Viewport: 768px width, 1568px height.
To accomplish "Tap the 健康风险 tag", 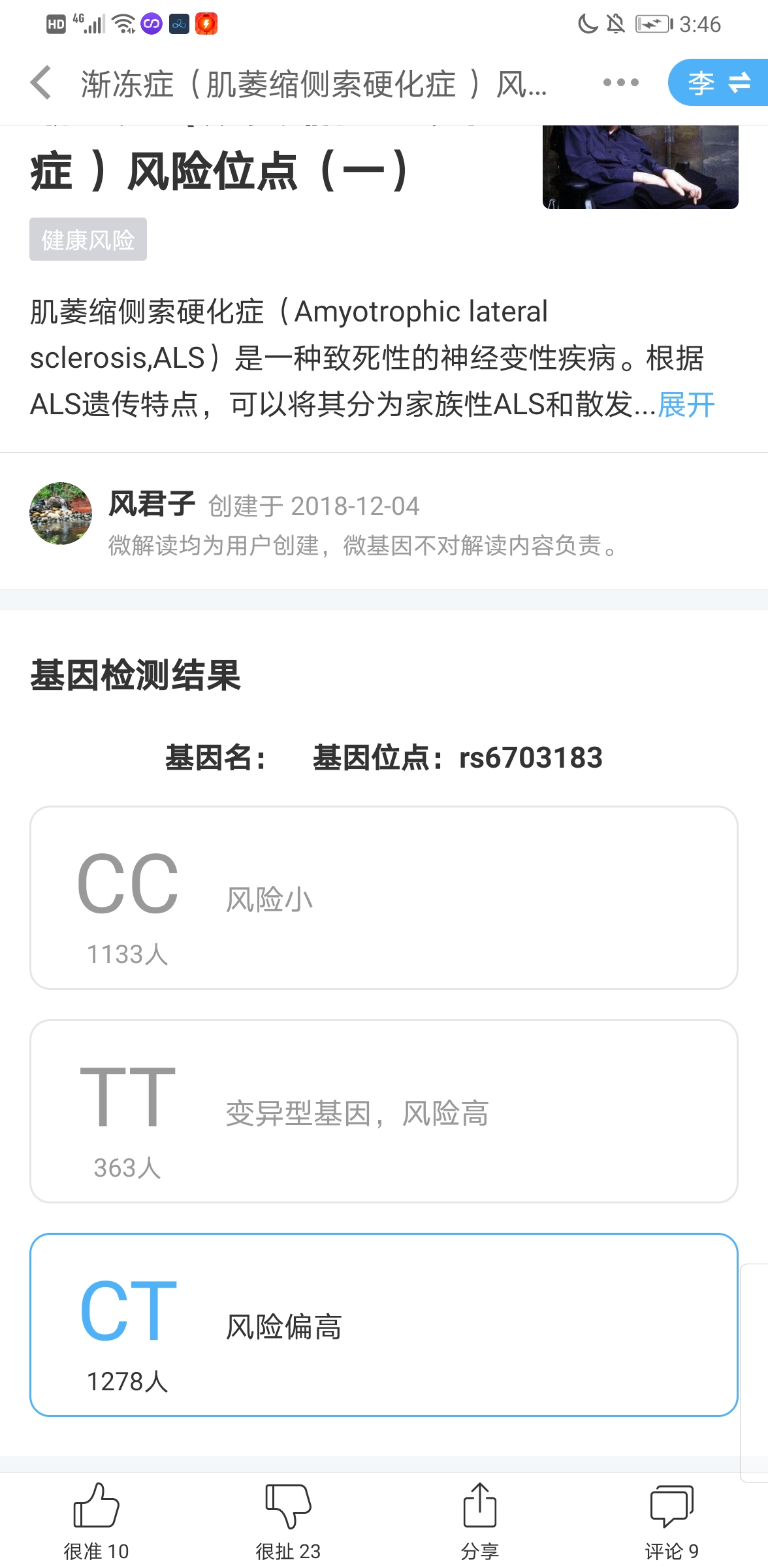I will coord(88,240).
